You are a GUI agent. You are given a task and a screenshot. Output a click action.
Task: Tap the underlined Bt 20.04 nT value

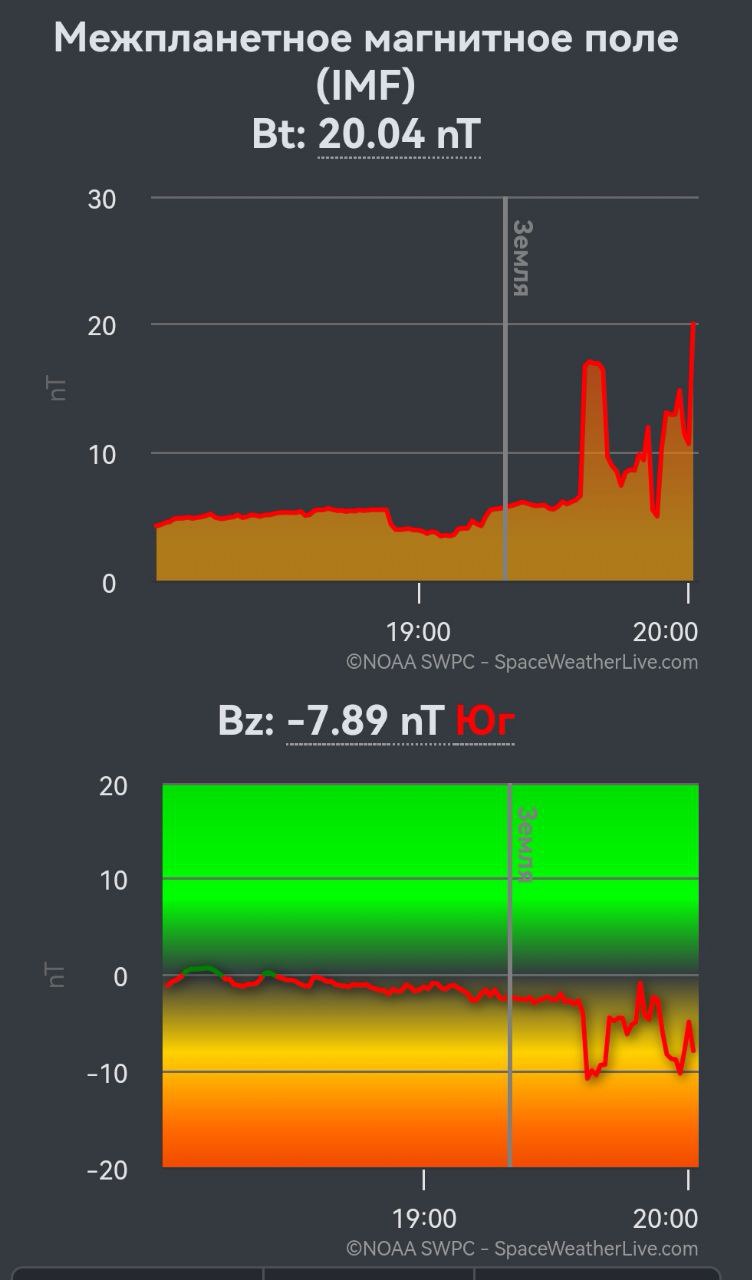[x=399, y=134]
